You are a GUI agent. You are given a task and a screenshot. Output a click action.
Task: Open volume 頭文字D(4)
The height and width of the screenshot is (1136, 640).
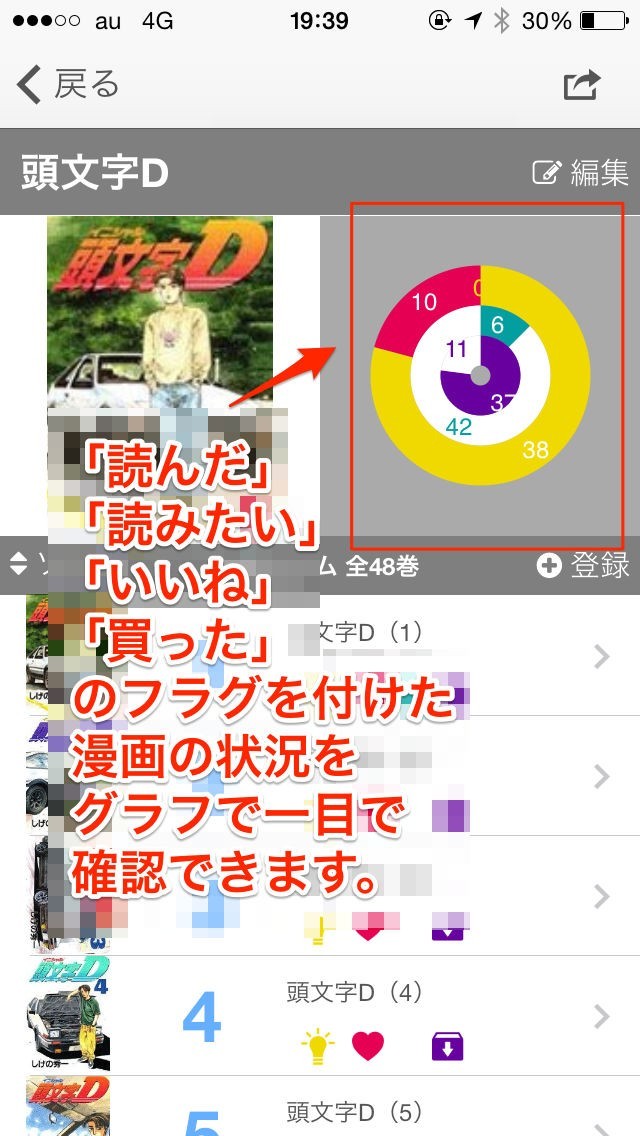tap(320, 1016)
